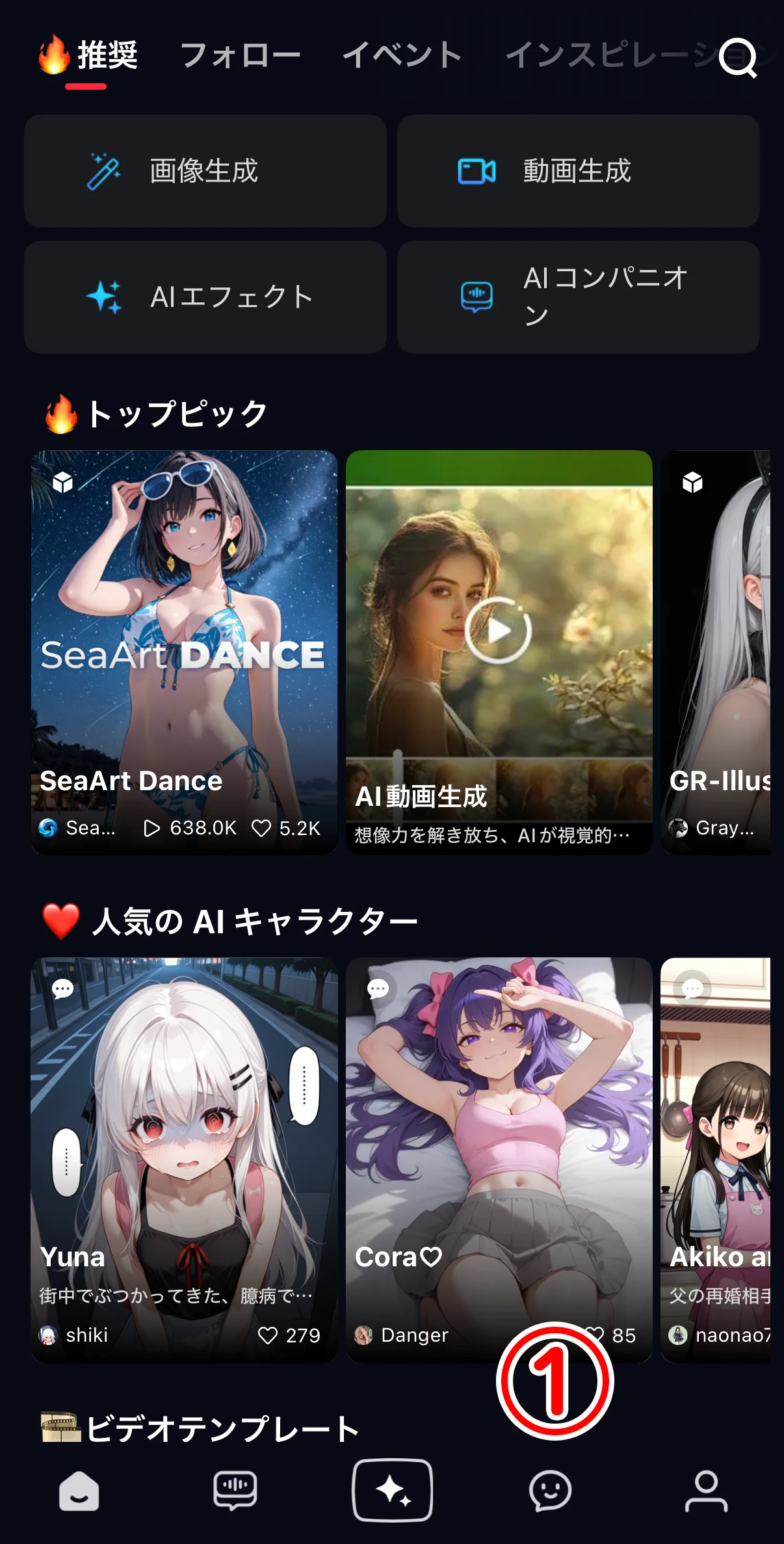The height and width of the screenshot is (1544, 784).
Task: Open the Yuna AI character card
Action: (184, 1159)
